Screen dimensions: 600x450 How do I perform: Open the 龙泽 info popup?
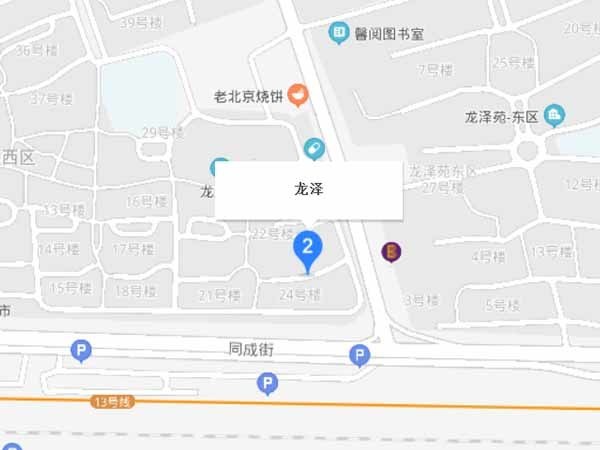(x=310, y=189)
